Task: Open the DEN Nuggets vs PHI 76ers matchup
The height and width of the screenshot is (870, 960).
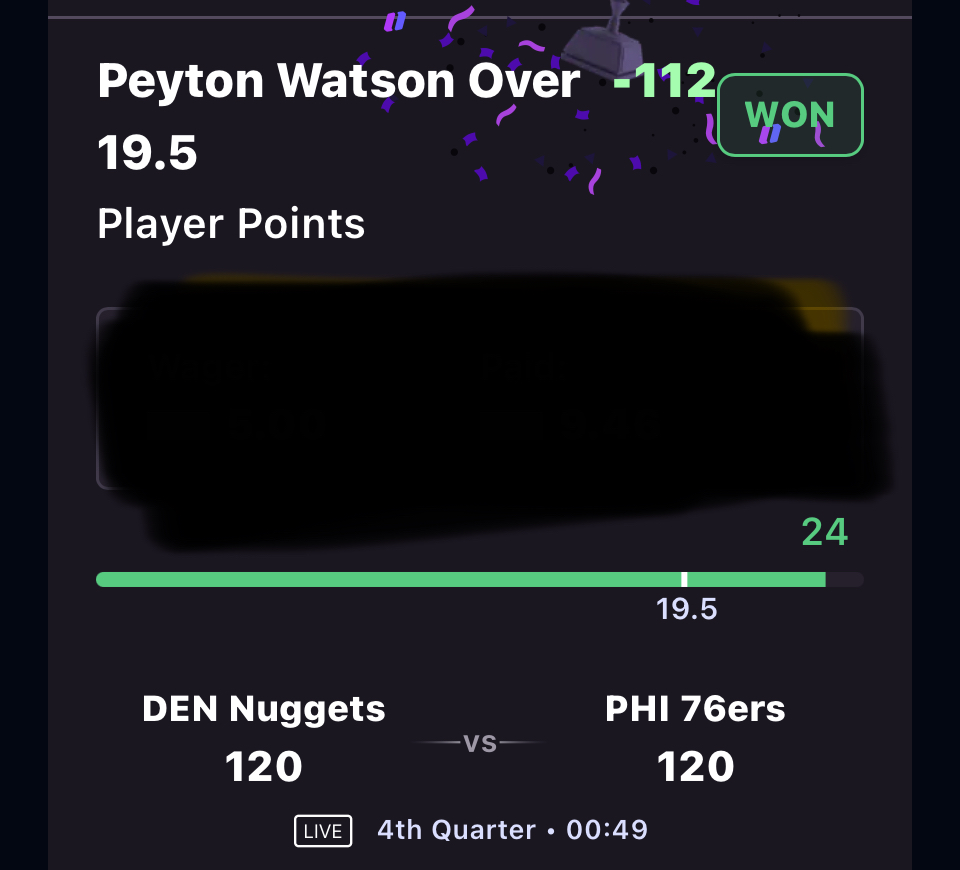Action: click(x=479, y=742)
